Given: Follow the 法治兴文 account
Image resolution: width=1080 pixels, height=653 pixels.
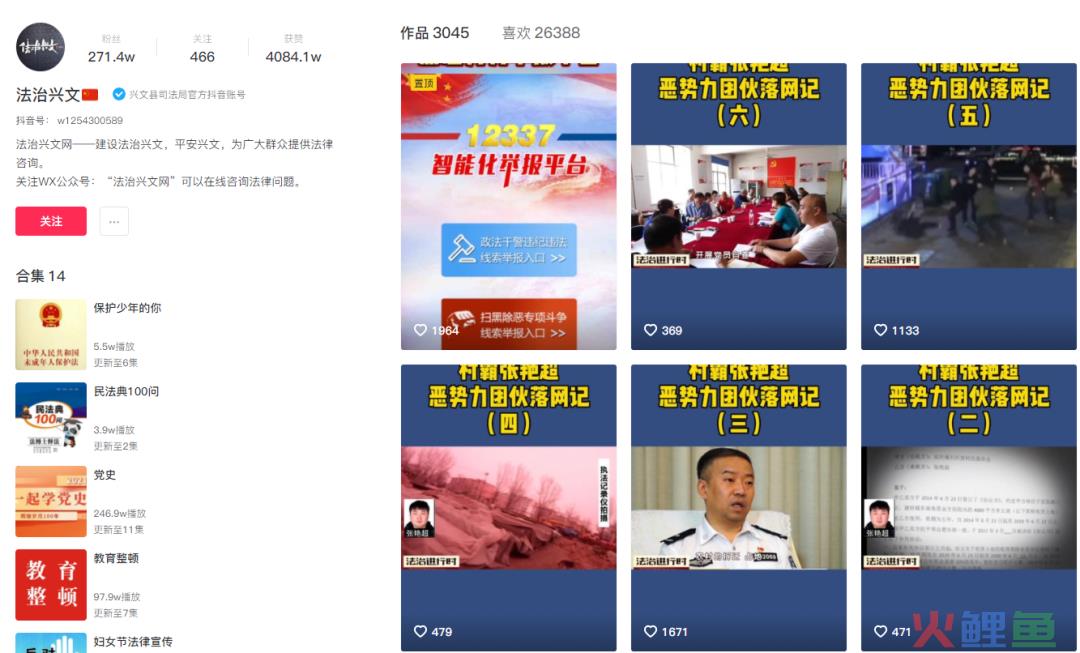Looking at the screenshot, I should click(51, 221).
